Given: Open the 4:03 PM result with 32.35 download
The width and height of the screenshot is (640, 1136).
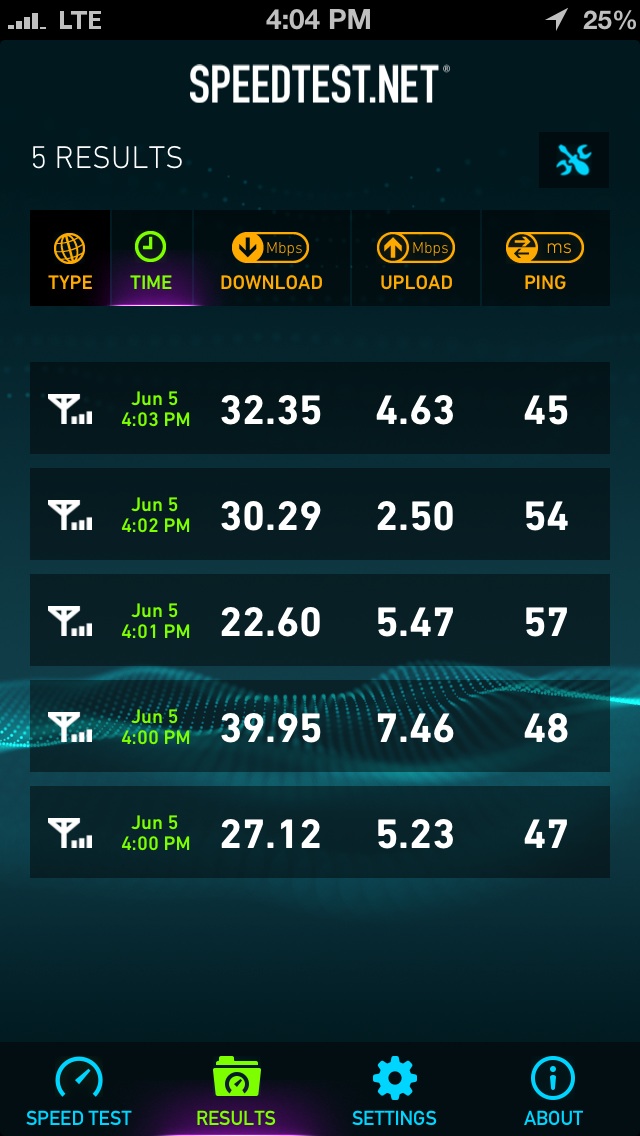Looking at the screenshot, I should (x=320, y=408).
